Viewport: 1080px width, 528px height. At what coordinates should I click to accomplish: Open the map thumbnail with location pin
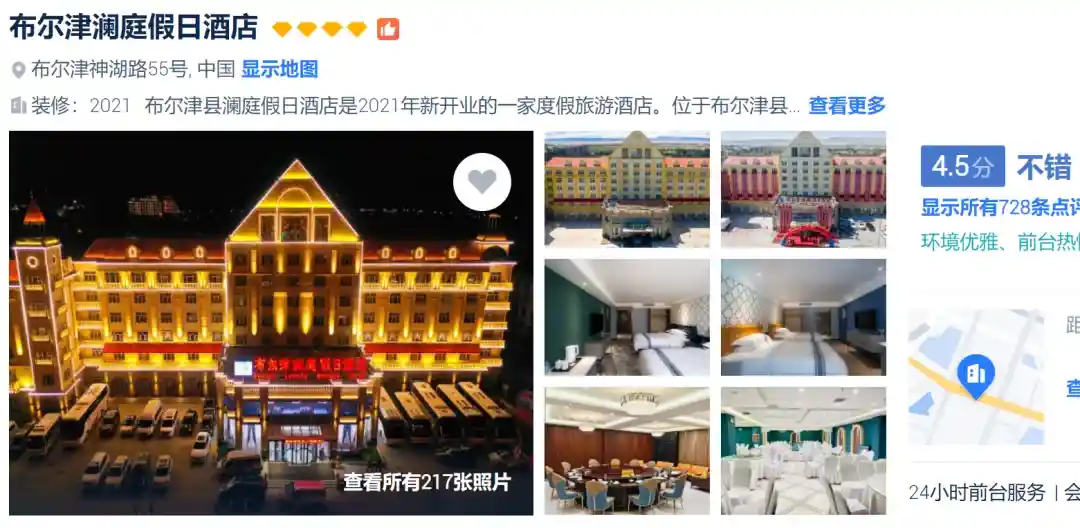(x=975, y=377)
